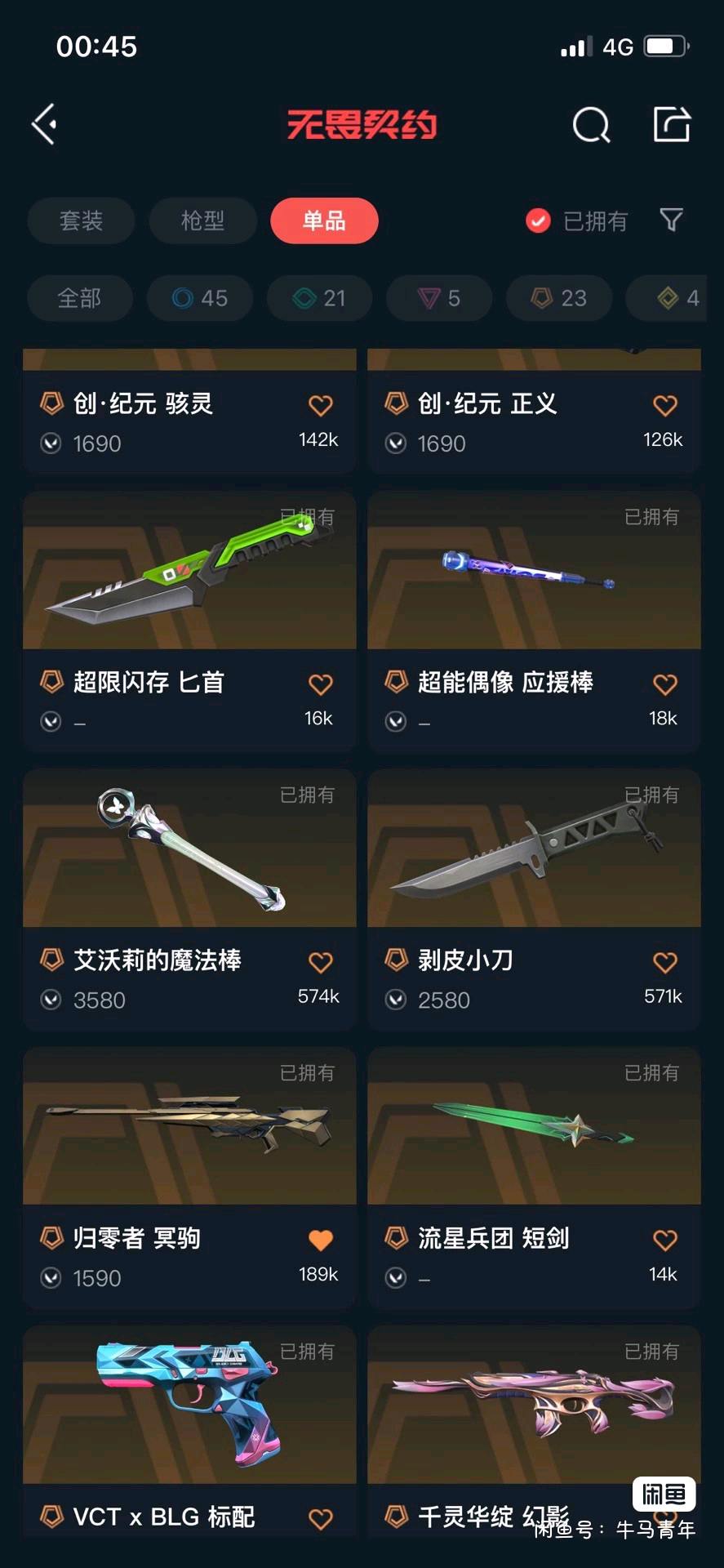724x1568 pixels.
Task: Like 艾沃莉的魔法棒 with its heart icon
Action: pyautogui.click(x=321, y=962)
